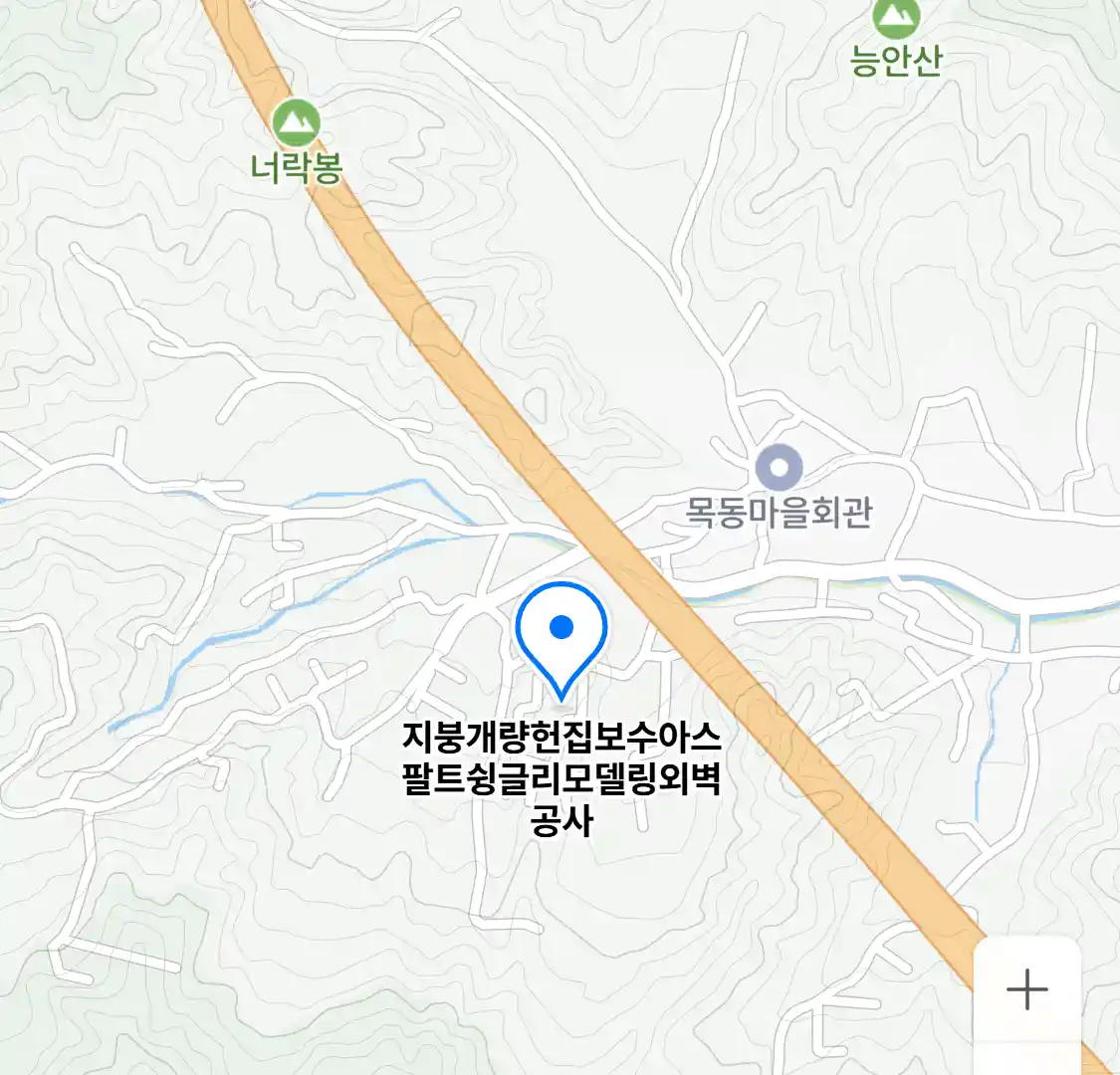The width and height of the screenshot is (1120, 1075).
Task: Zoom in with the plus button
Action: 1026,990
